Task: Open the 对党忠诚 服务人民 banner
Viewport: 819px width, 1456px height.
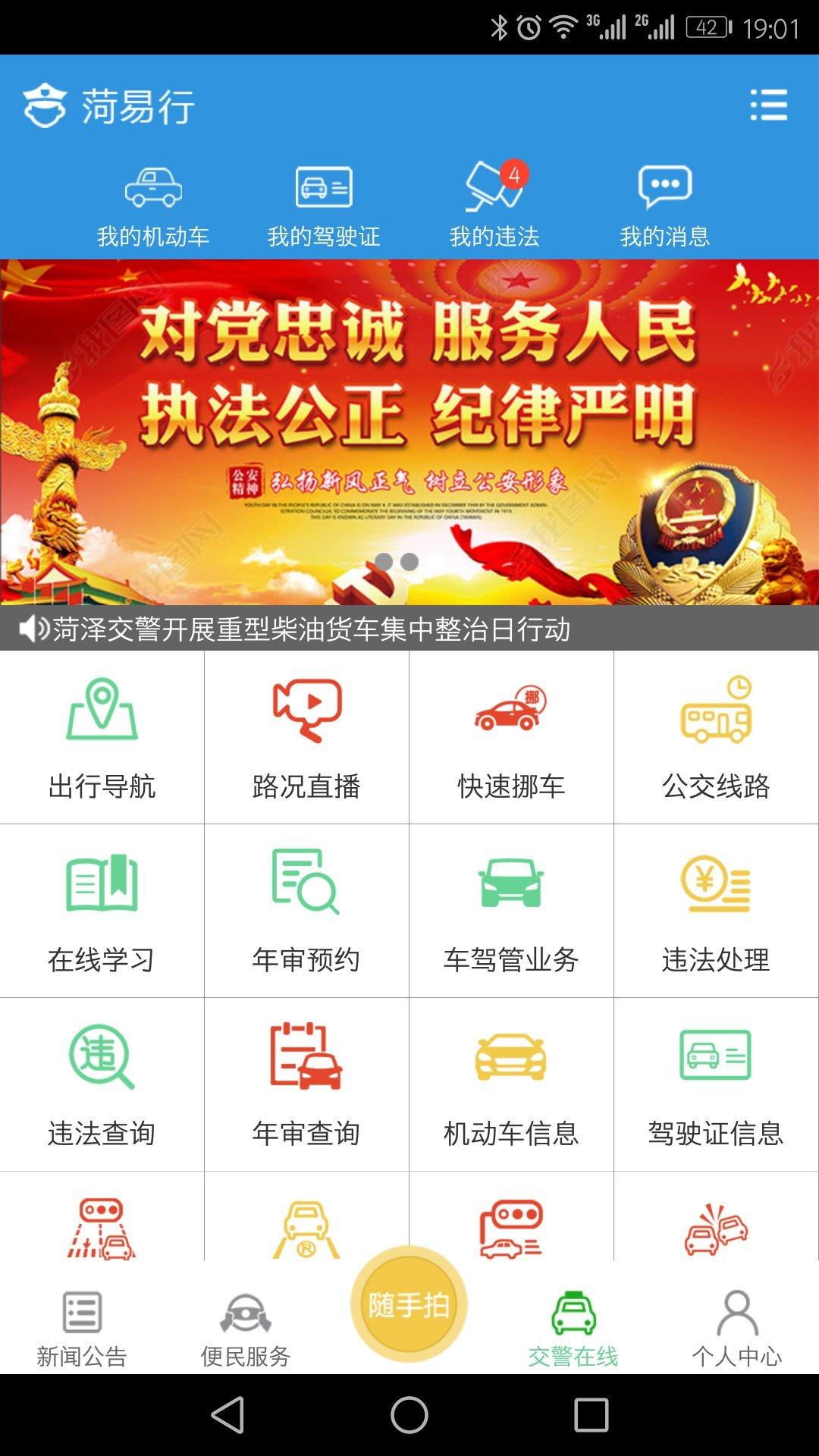Action: 409,432
